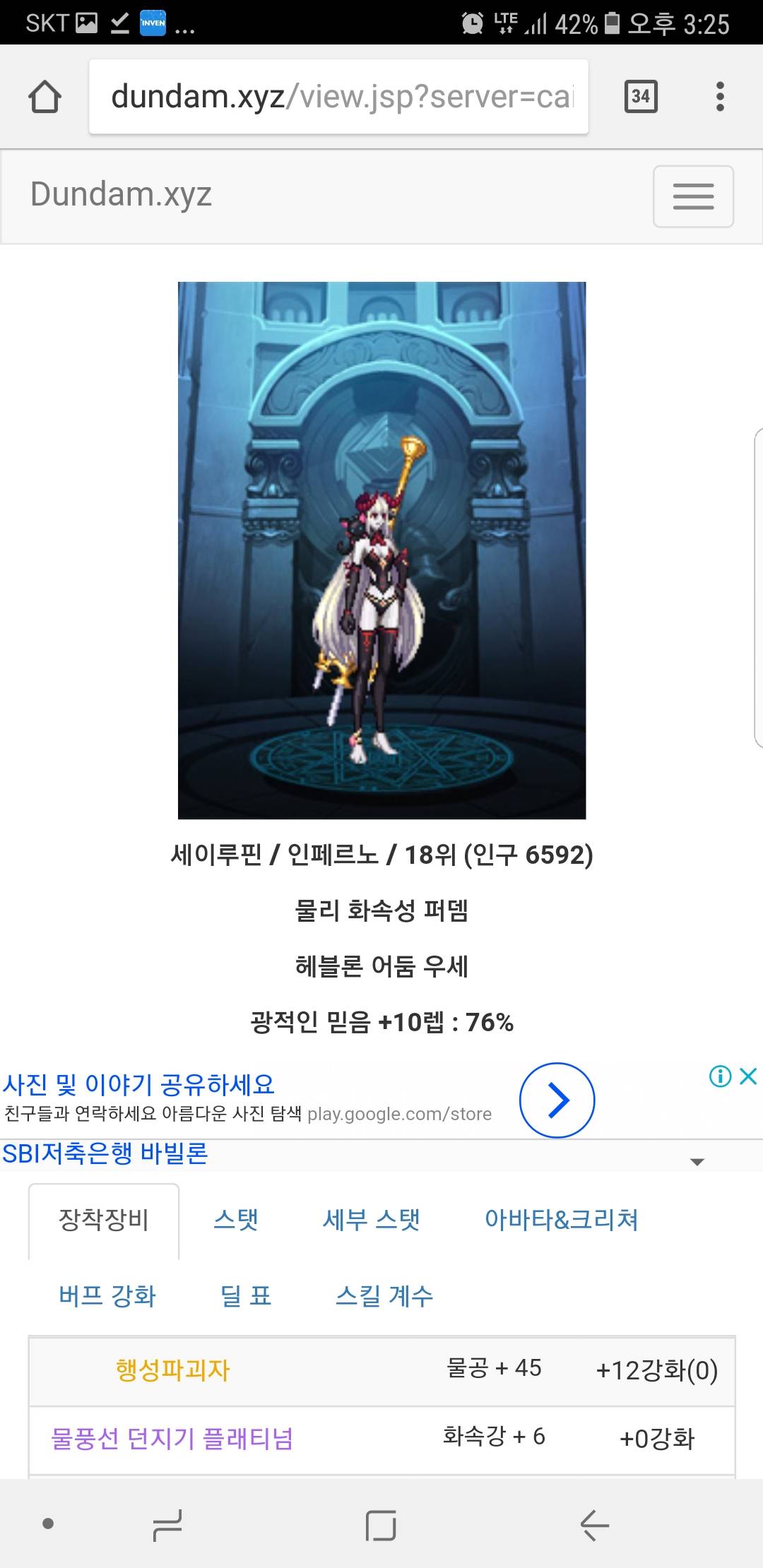Open the Dundam.xyz hamburger menu
The height and width of the screenshot is (1568, 763).
point(693,196)
